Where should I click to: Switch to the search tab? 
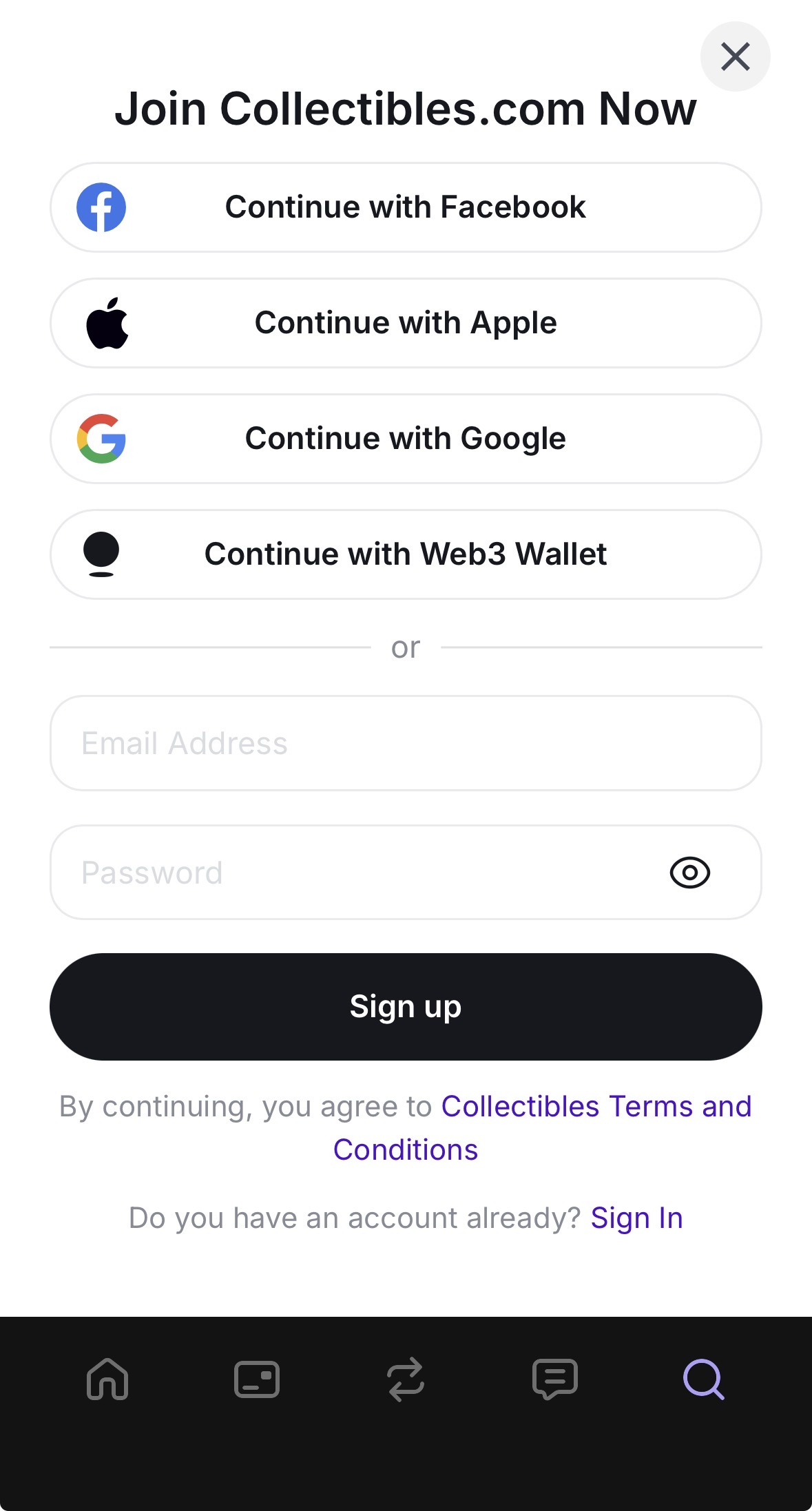pyautogui.click(x=703, y=1379)
